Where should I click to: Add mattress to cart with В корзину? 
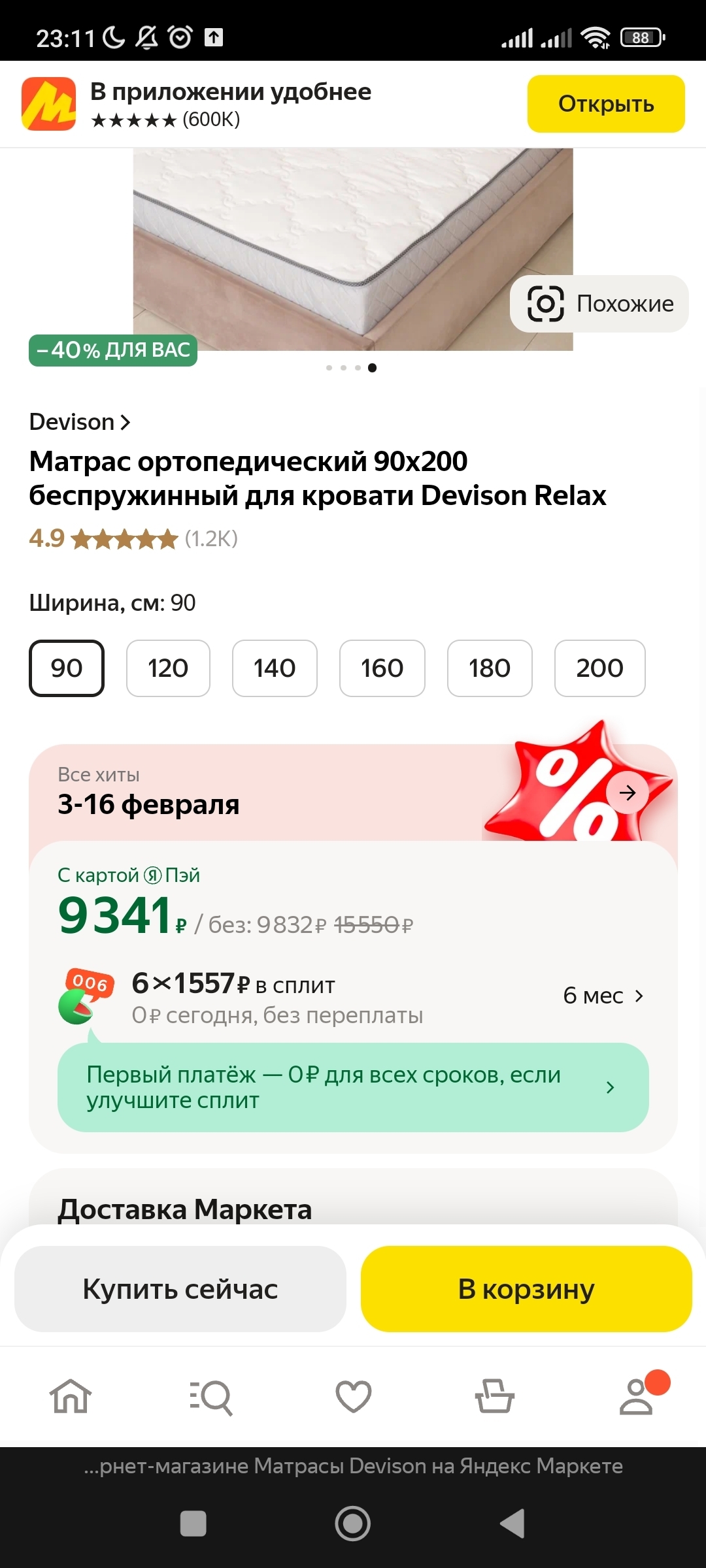coord(526,1289)
